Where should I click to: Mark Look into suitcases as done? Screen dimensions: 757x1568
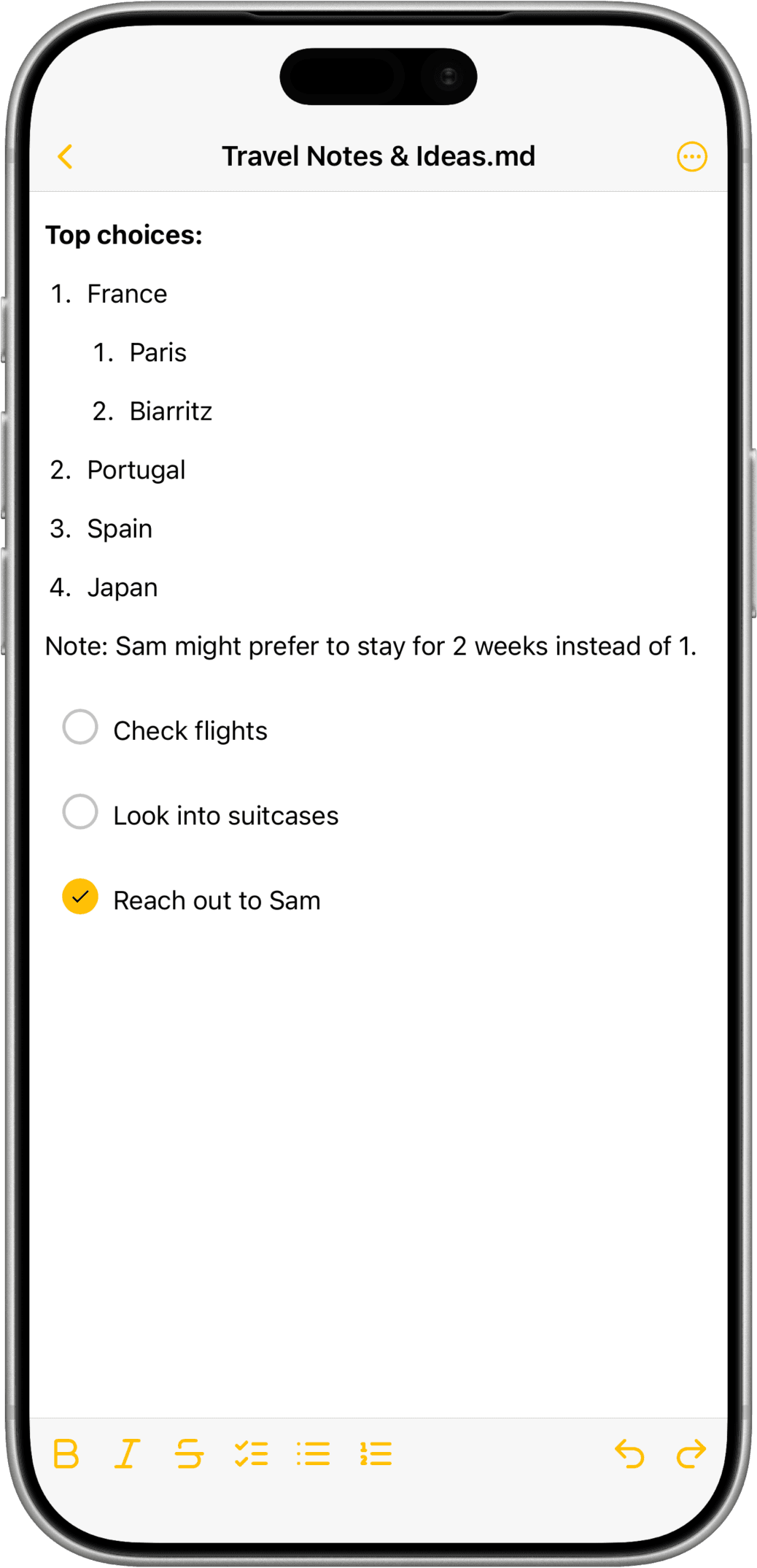80,812
